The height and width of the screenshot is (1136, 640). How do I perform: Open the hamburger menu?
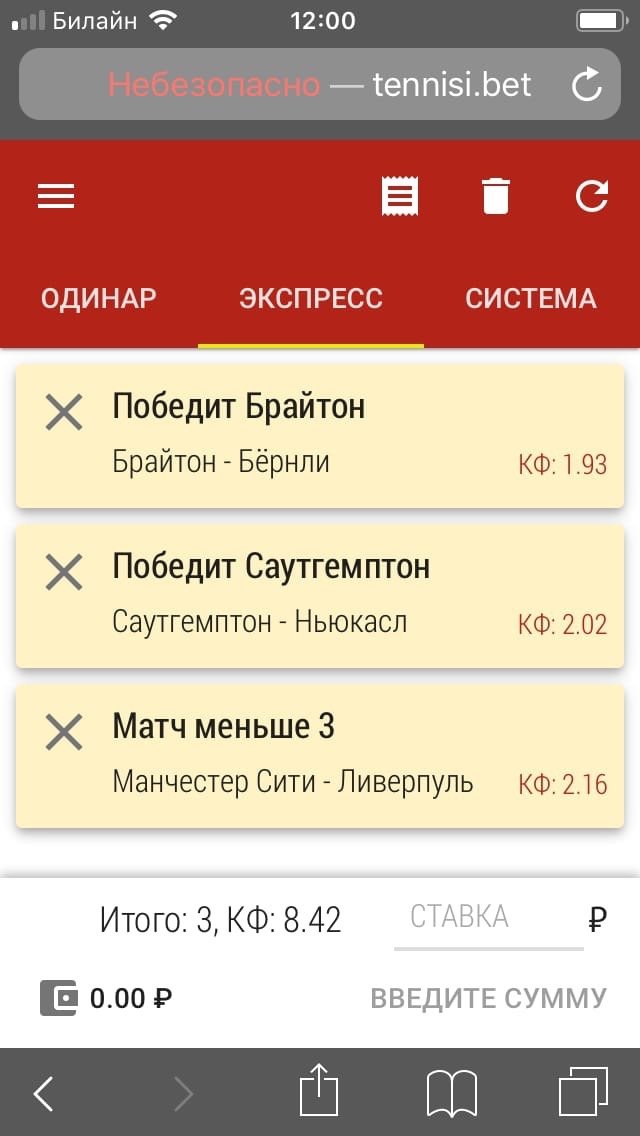pyautogui.click(x=56, y=197)
